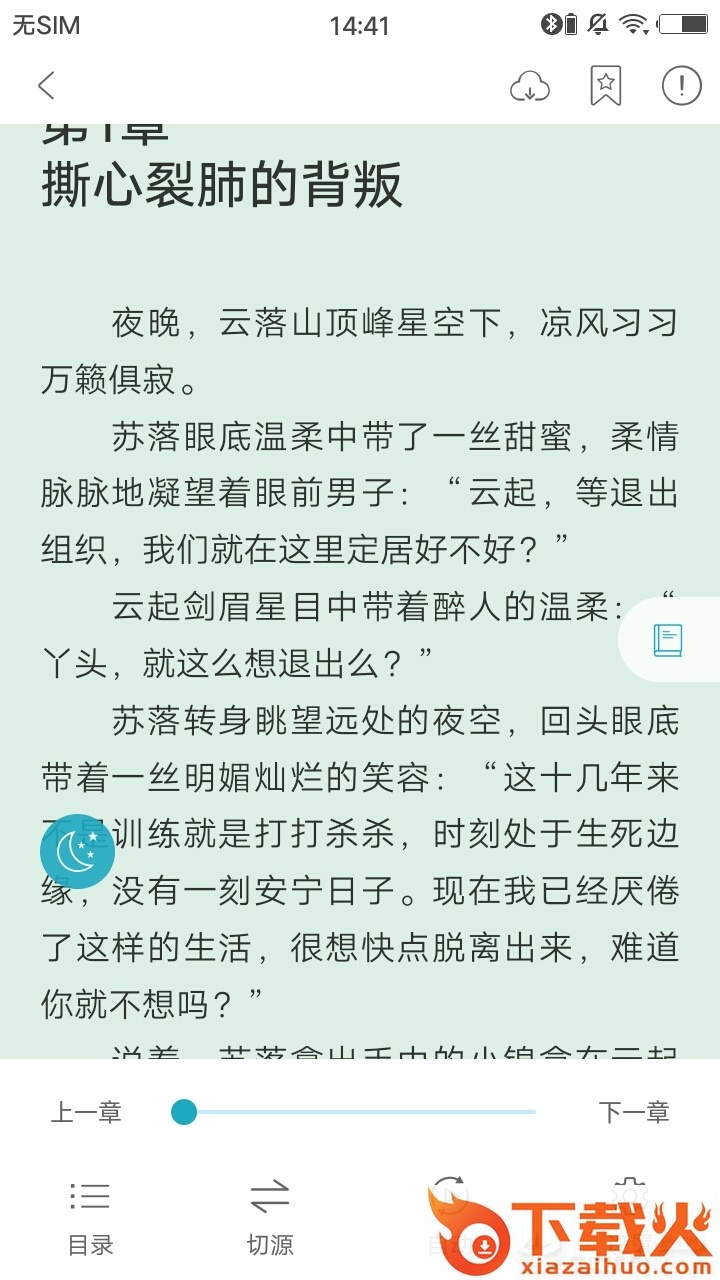Jump to next chapter 下一章
This screenshot has width=720, height=1280.
click(x=633, y=1112)
